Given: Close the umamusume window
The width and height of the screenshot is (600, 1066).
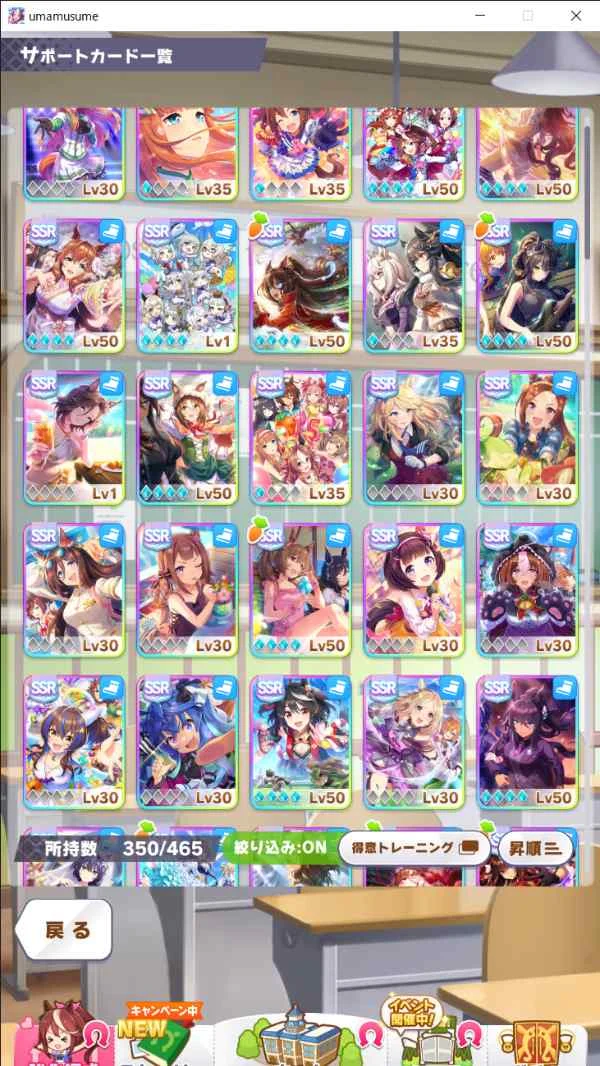Looking at the screenshot, I should click(576, 16).
